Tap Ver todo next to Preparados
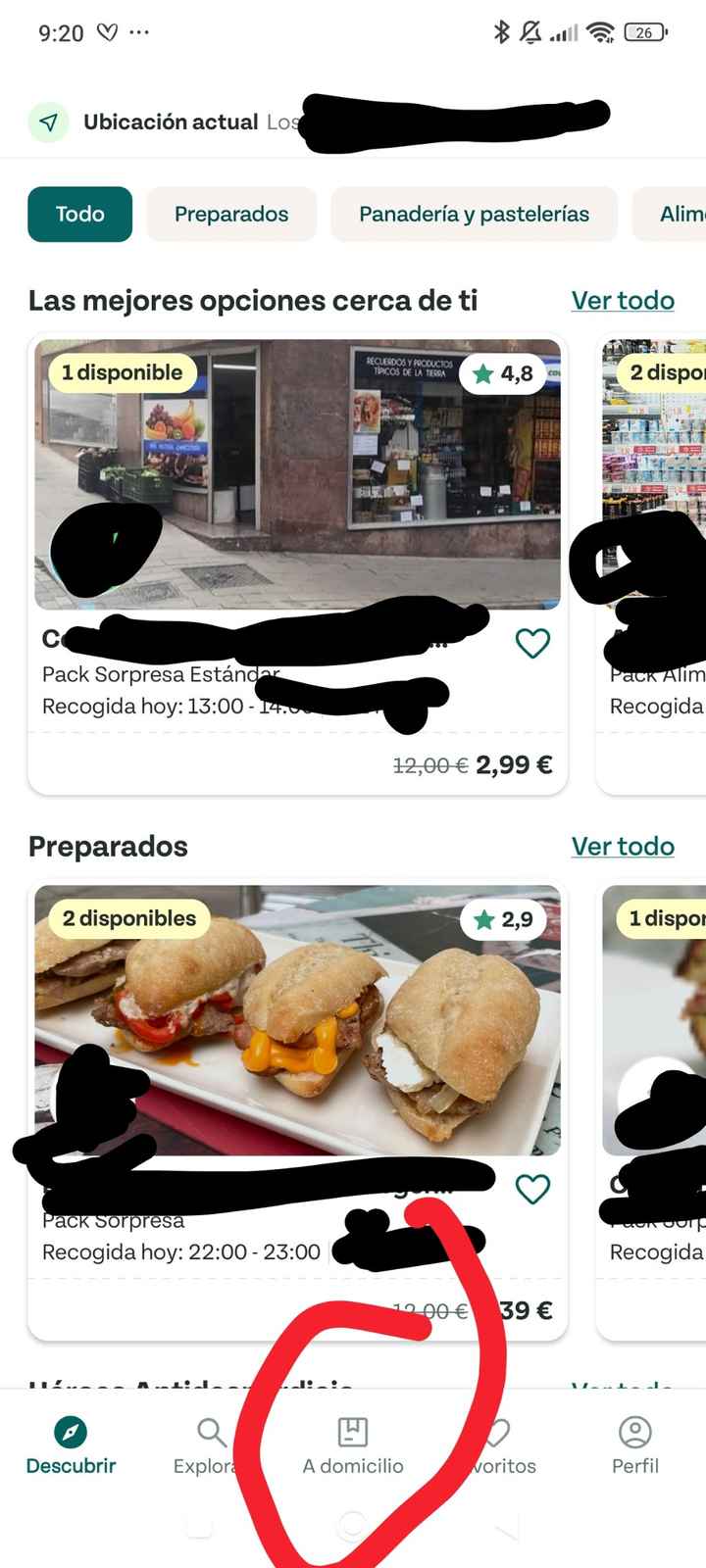 623,846
